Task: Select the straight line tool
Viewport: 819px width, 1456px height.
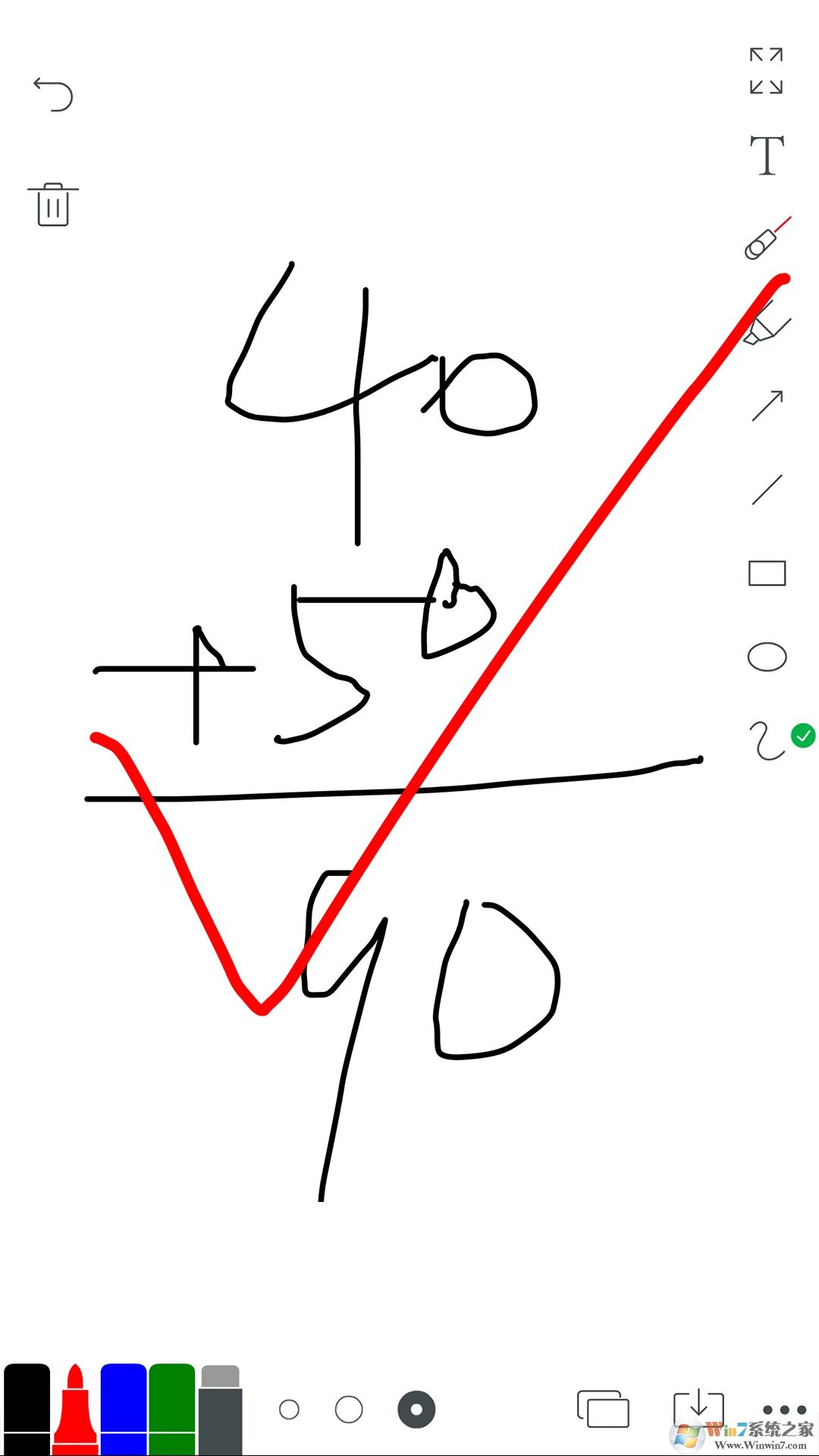Action: pyautogui.click(x=767, y=489)
